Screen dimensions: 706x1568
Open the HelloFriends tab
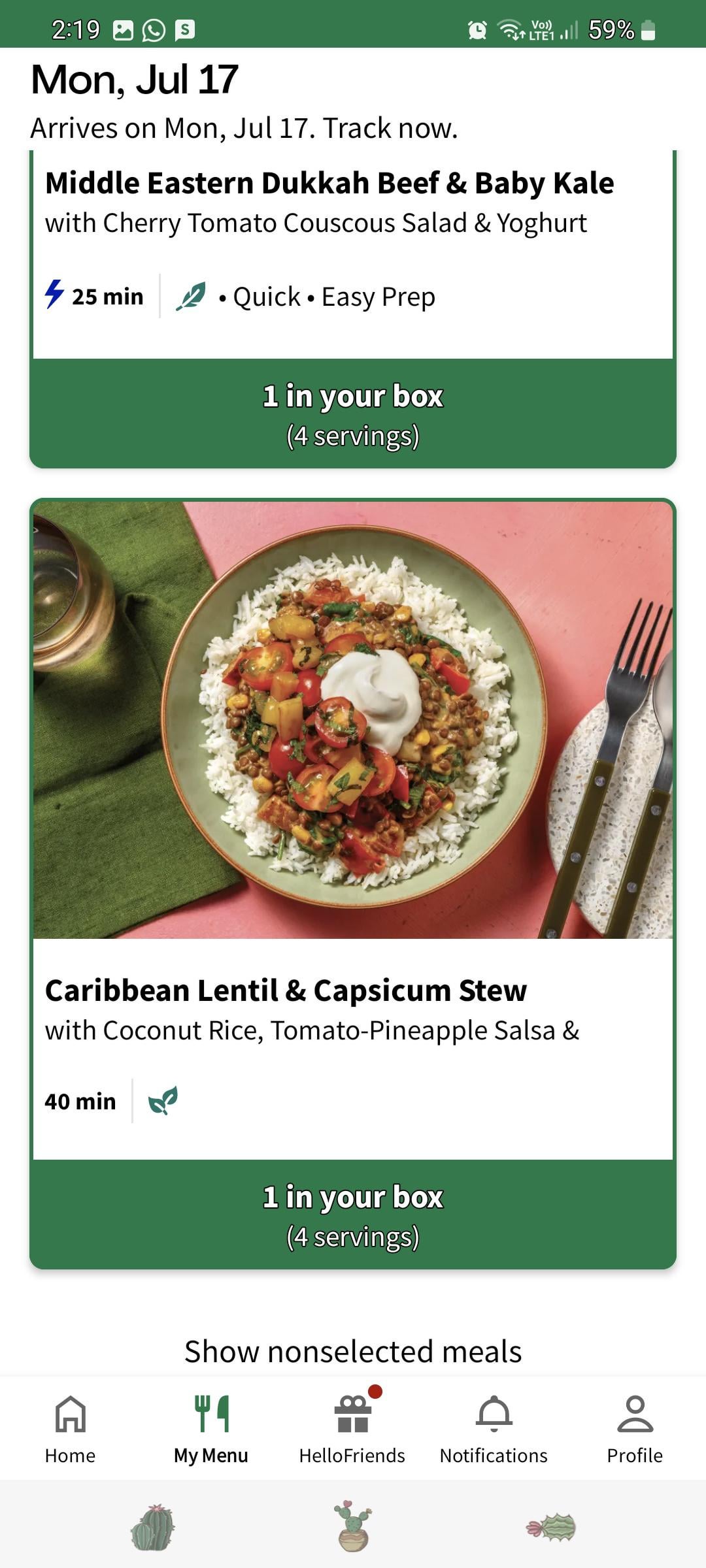[x=352, y=1428]
